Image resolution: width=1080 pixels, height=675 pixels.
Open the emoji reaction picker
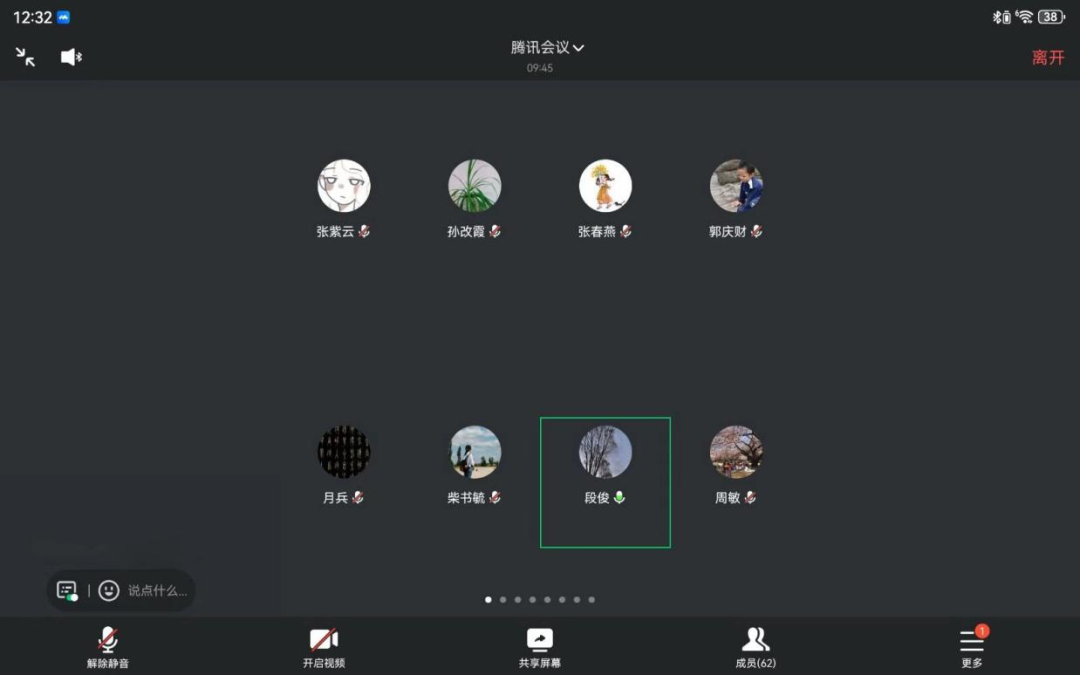[x=109, y=590]
